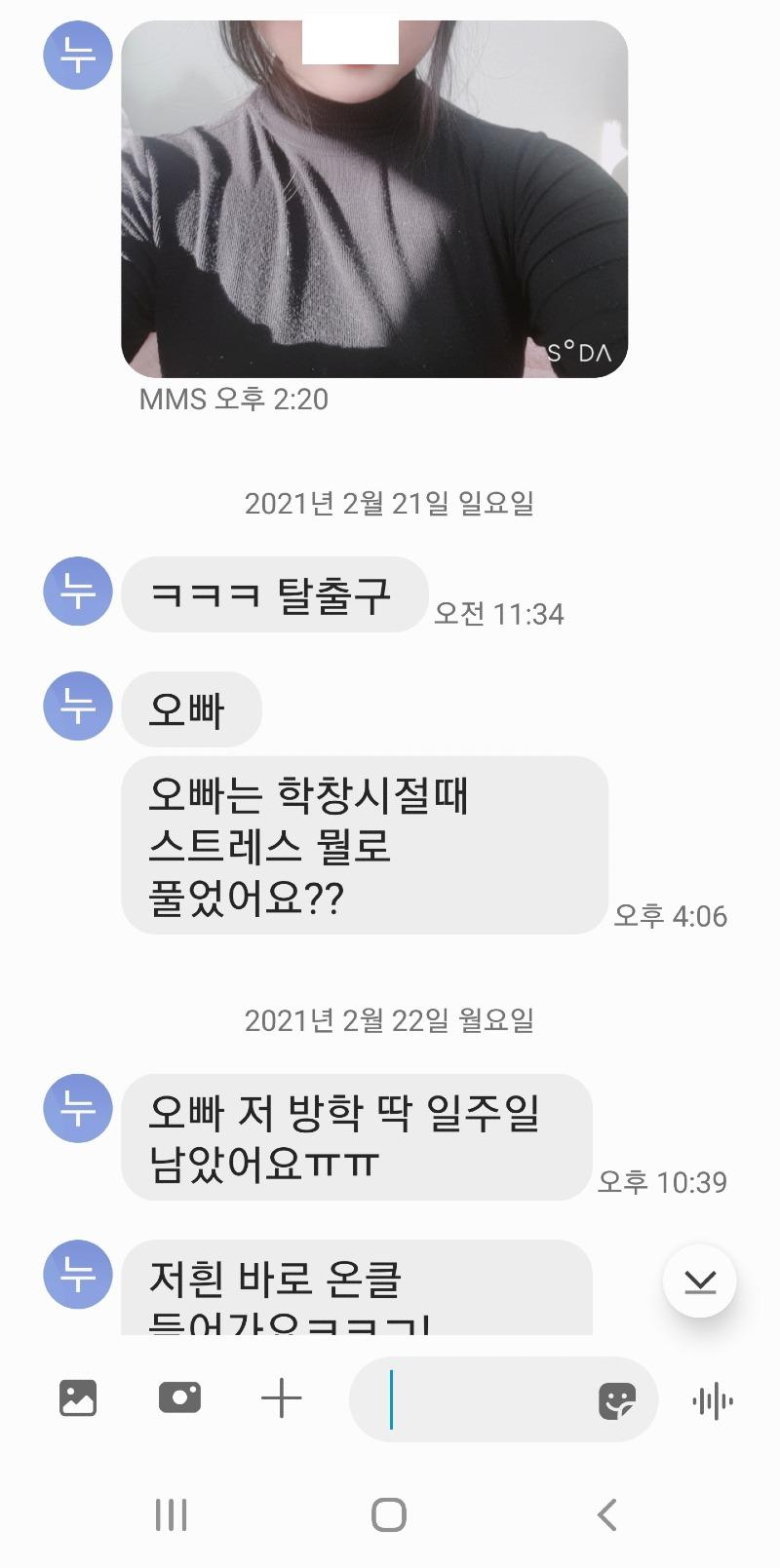
Task: Open the camera to attach a photo
Action: tap(179, 1398)
